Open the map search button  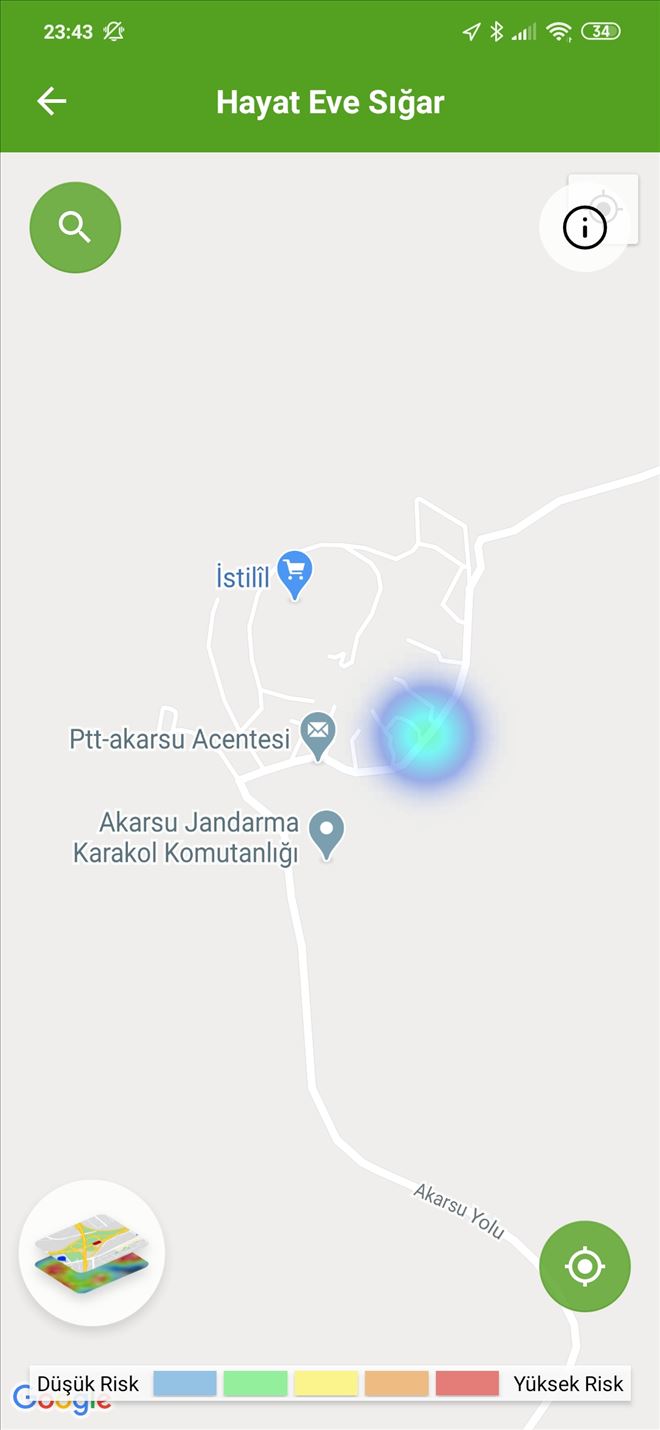pos(75,227)
